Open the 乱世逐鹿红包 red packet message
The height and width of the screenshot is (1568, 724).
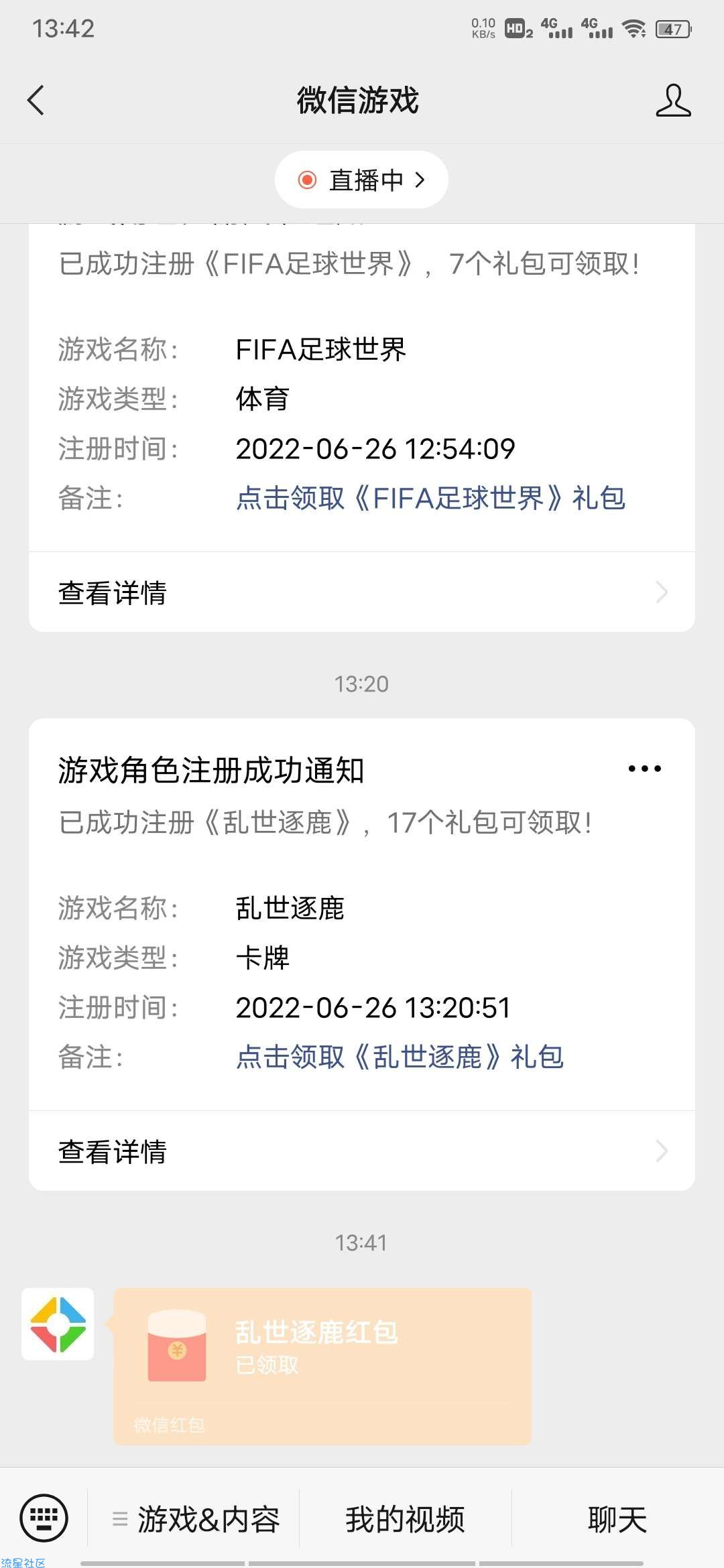[x=322, y=1366]
